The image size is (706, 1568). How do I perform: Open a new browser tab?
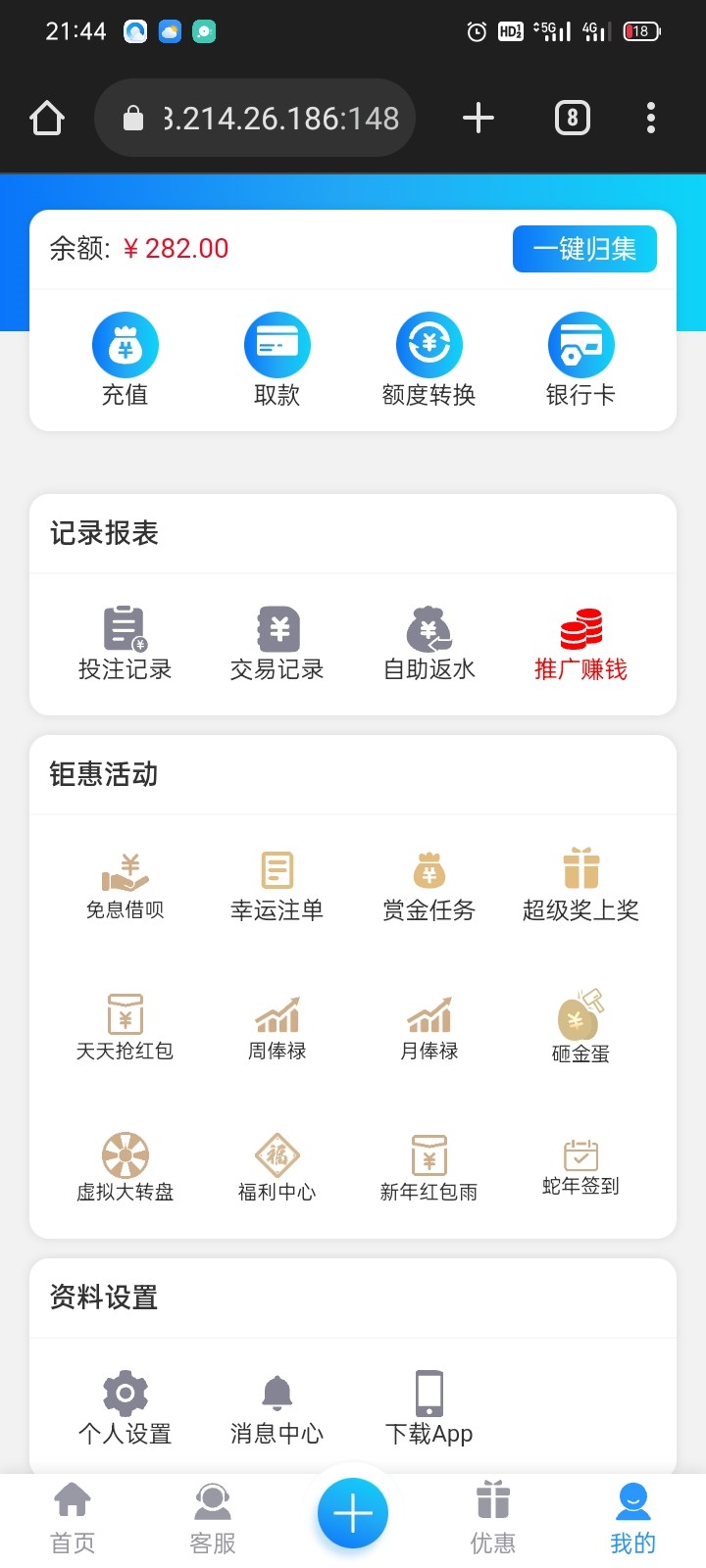(x=479, y=119)
